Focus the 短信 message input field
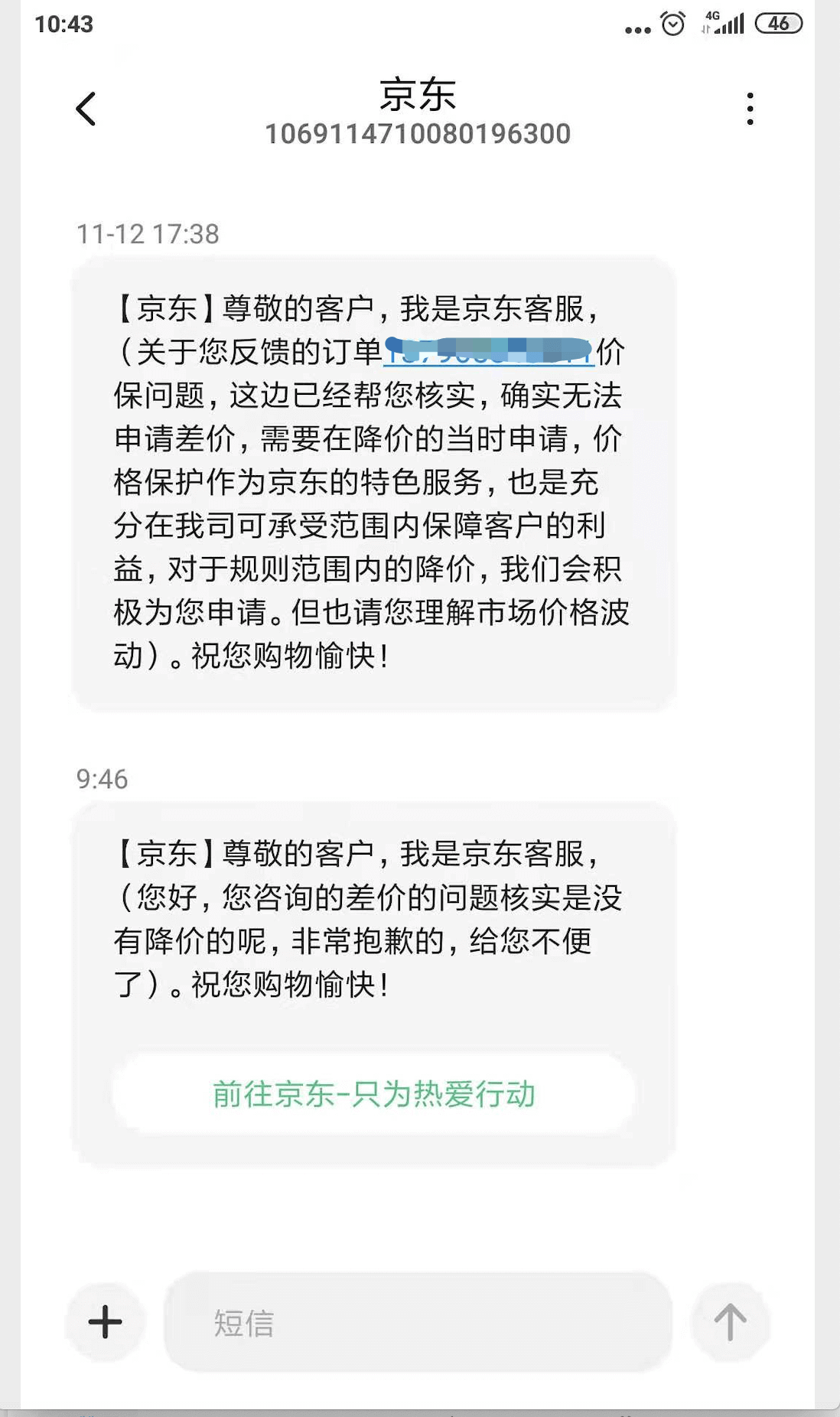 pos(418,1322)
